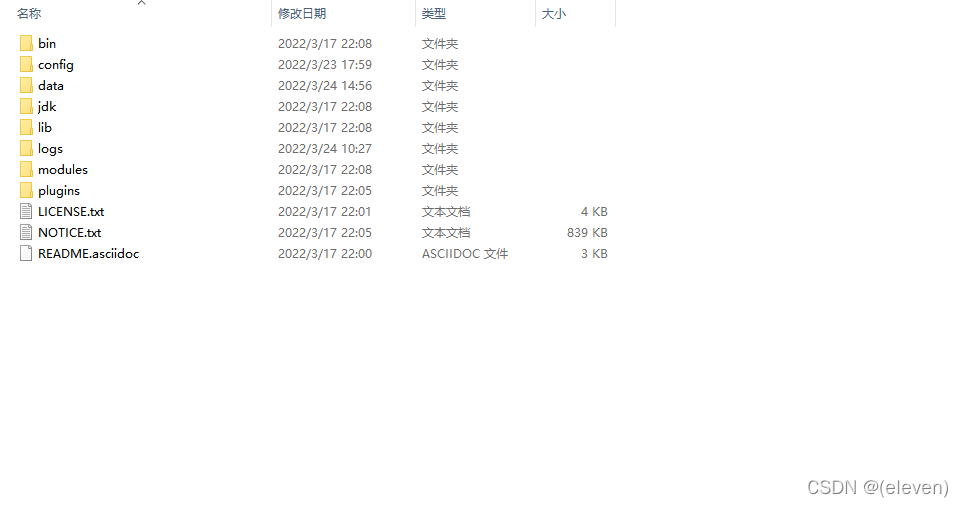Select the LICENSE.txt file
This screenshot has width=963, height=507.
pos(71,211)
